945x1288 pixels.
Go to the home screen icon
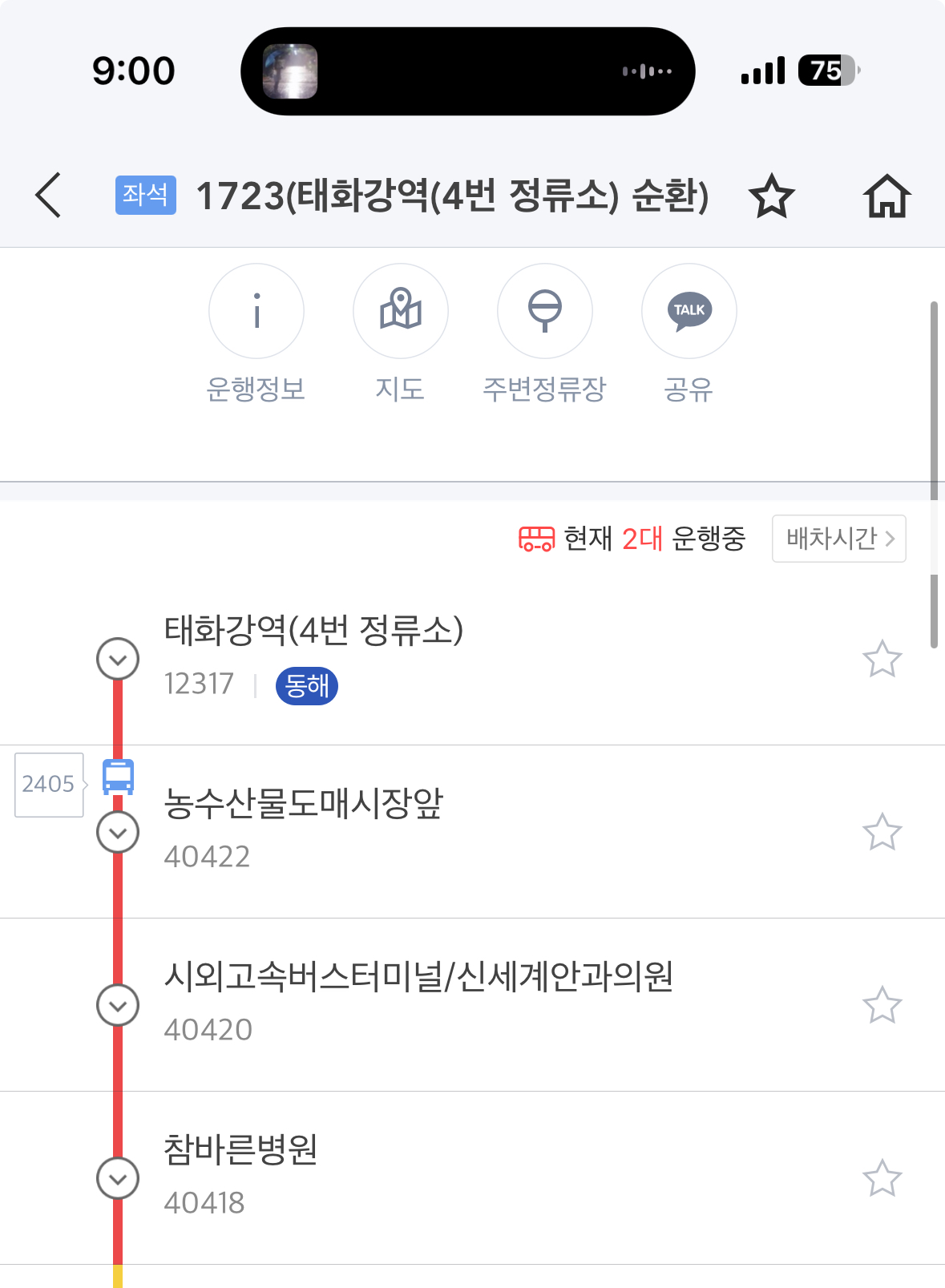pyautogui.click(x=886, y=196)
